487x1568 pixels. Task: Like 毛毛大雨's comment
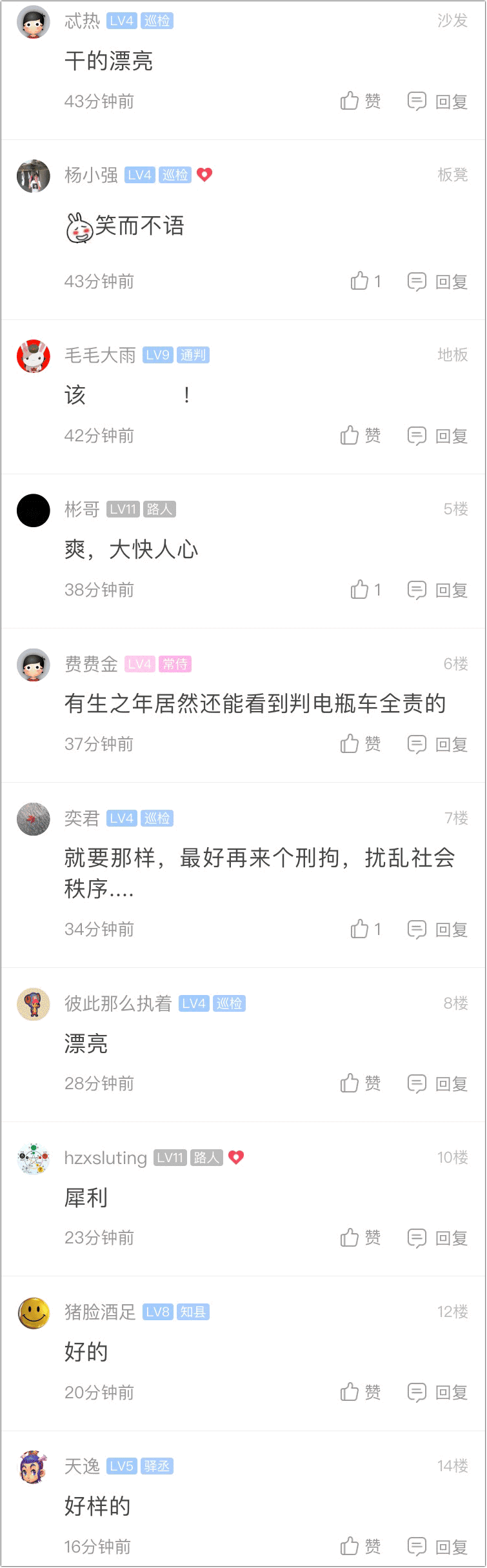pos(360,436)
